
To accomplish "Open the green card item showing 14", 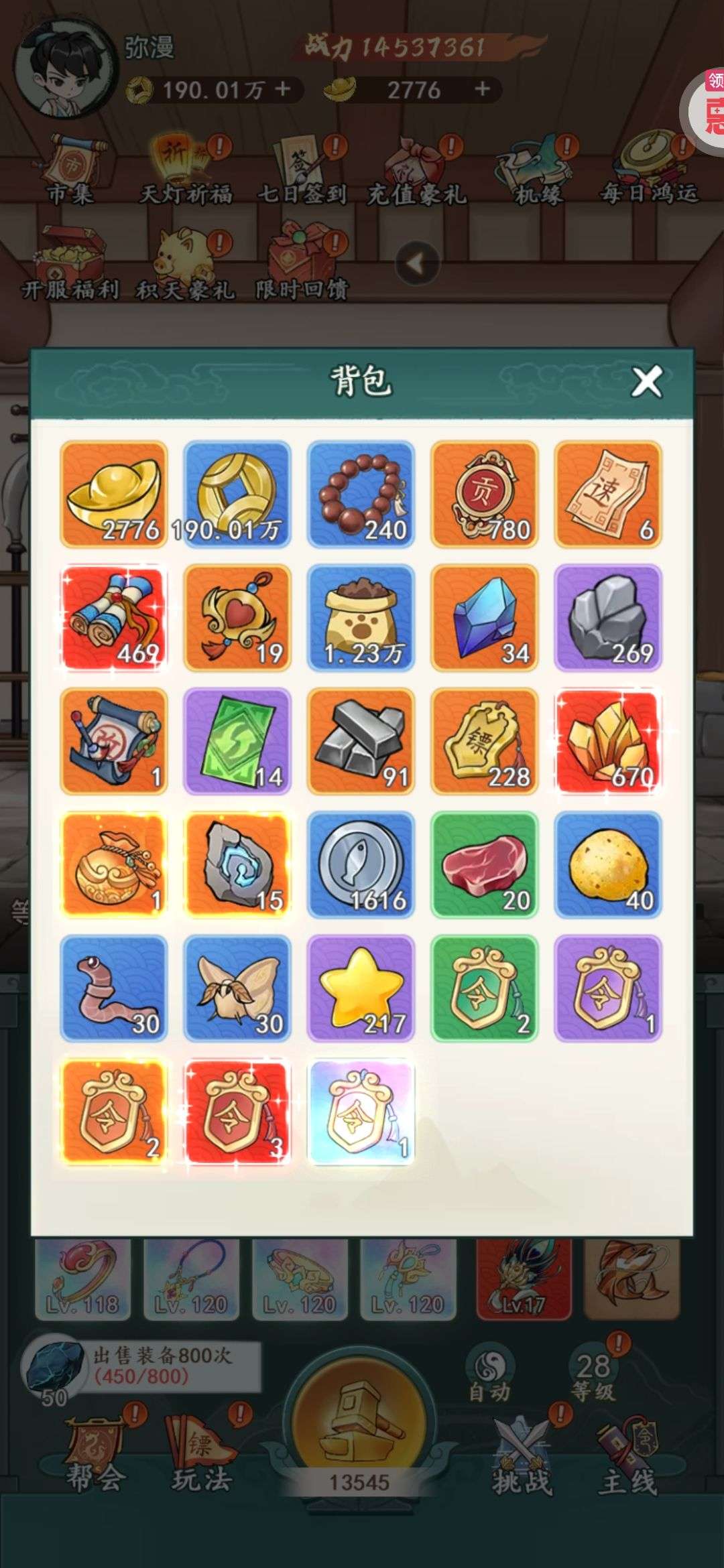I will (x=237, y=741).
